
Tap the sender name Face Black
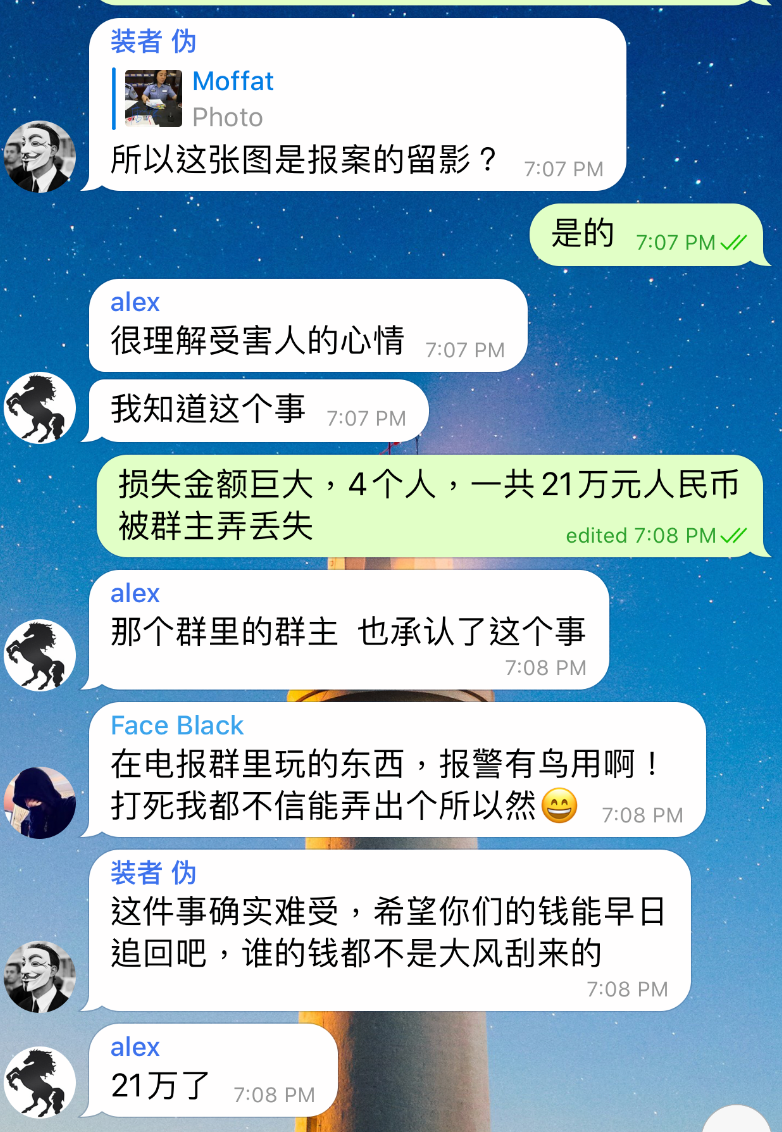click(x=177, y=725)
